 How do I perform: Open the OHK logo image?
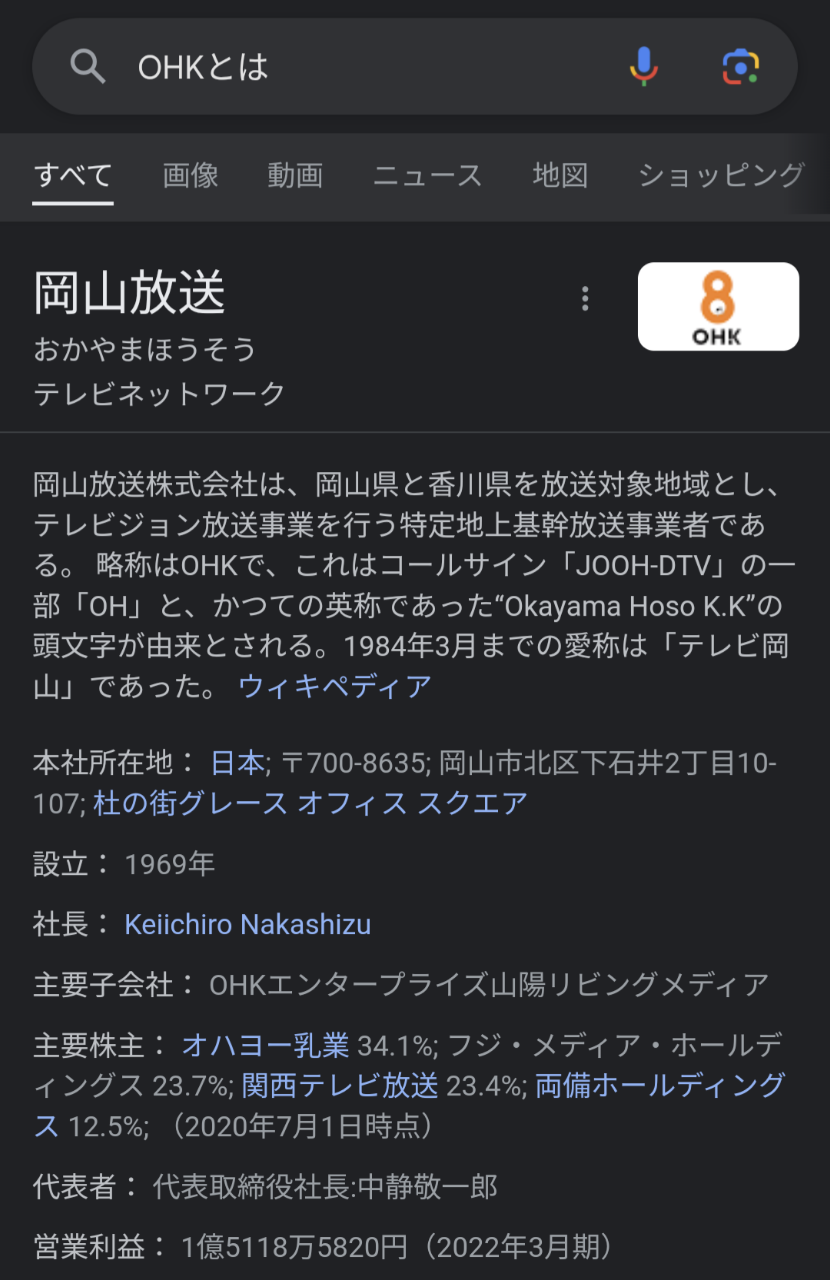tap(718, 306)
